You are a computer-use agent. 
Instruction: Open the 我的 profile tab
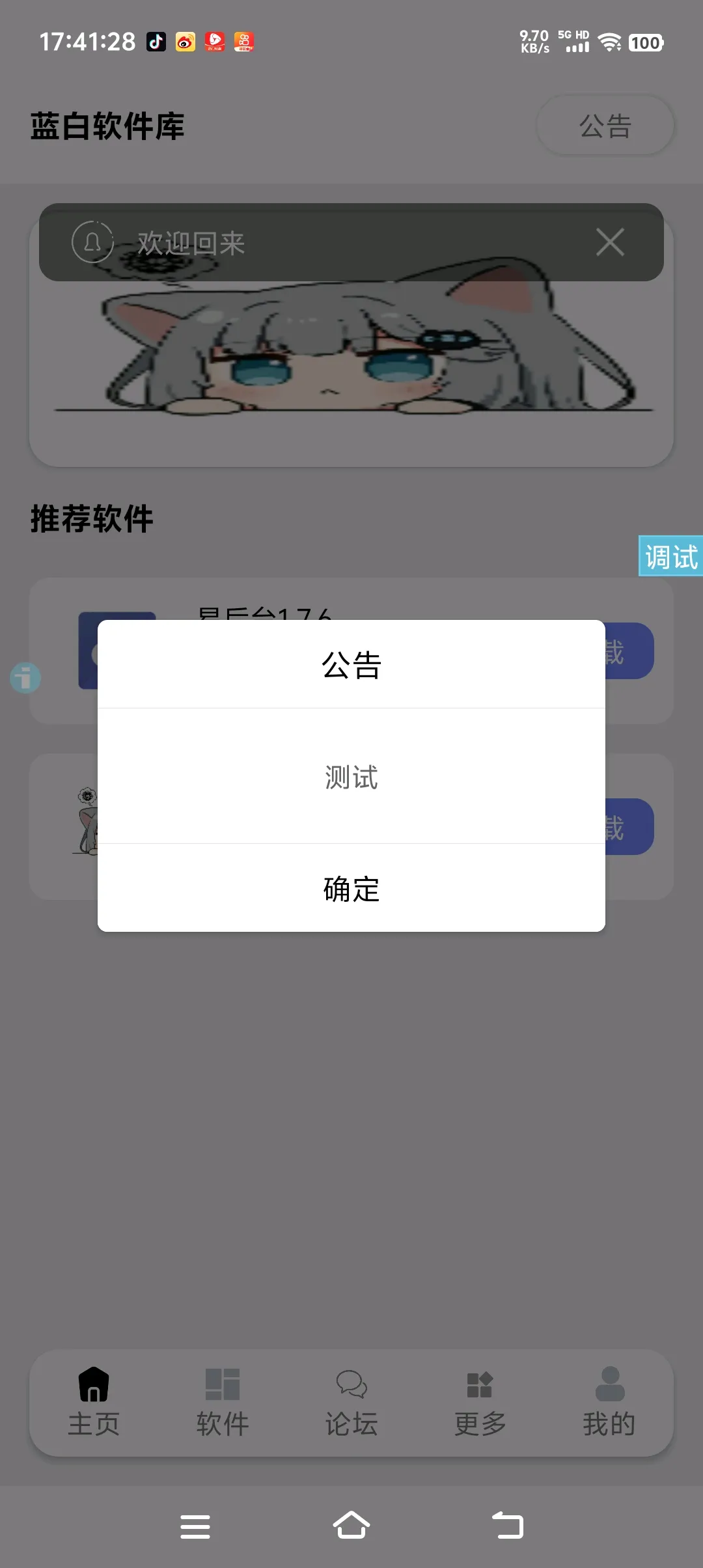pyautogui.click(x=609, y=1402)
